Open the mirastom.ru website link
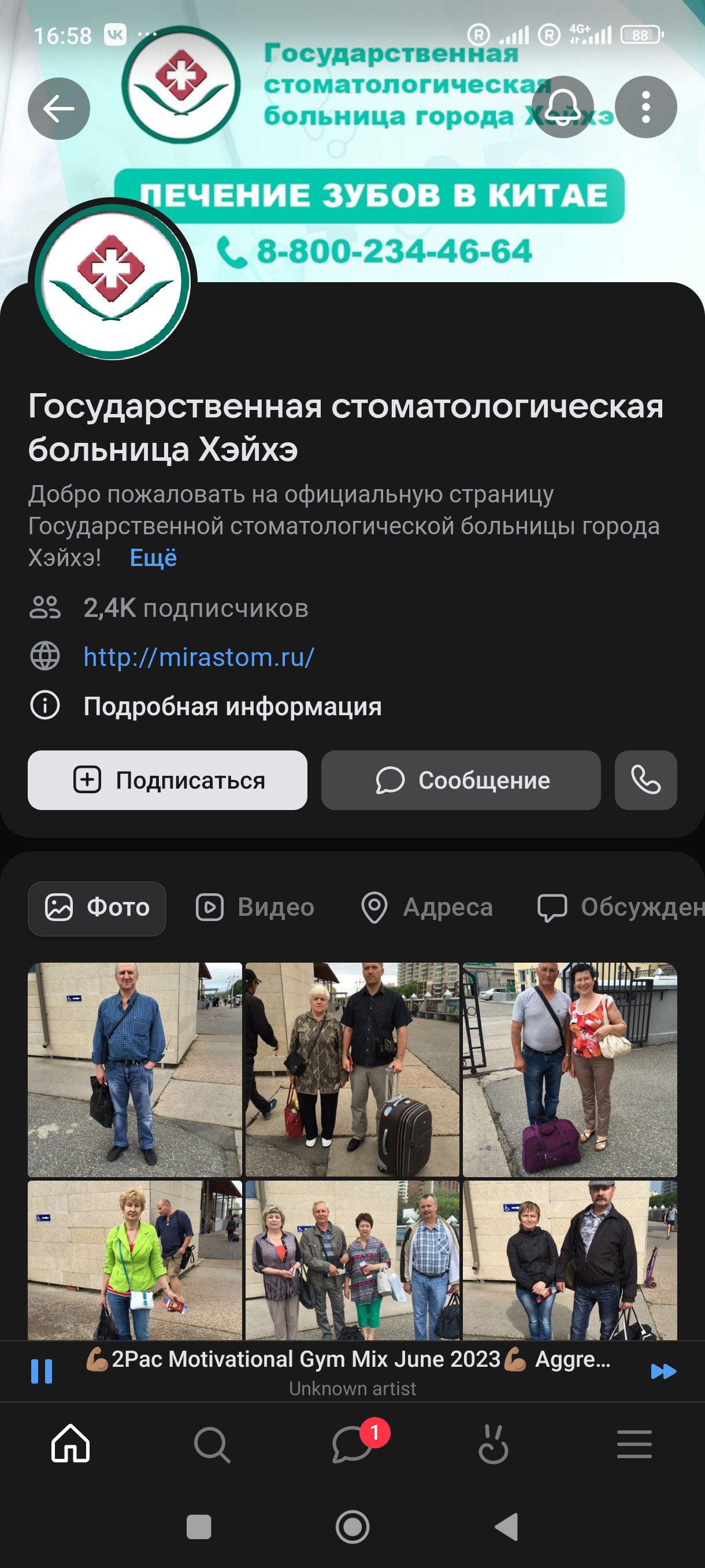 (199, 657)
